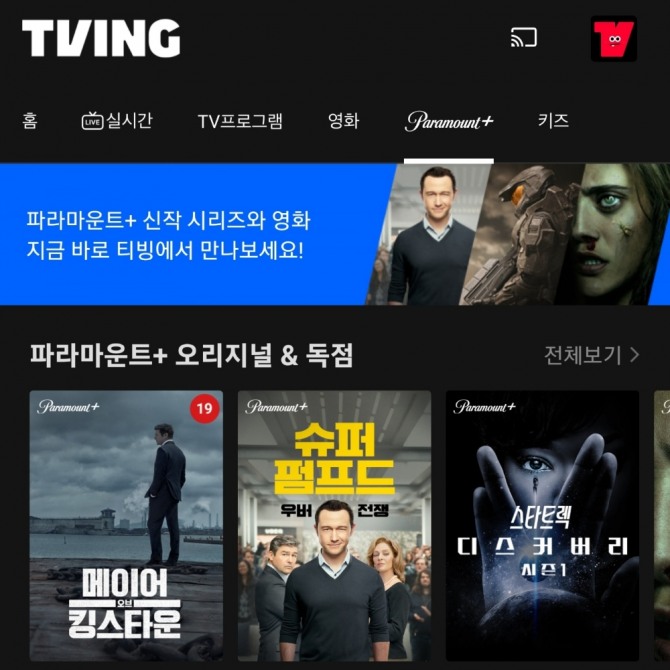View all with 전체보기
The width and height of the screenshot is (670, 670).
click(x=591, y=355)
